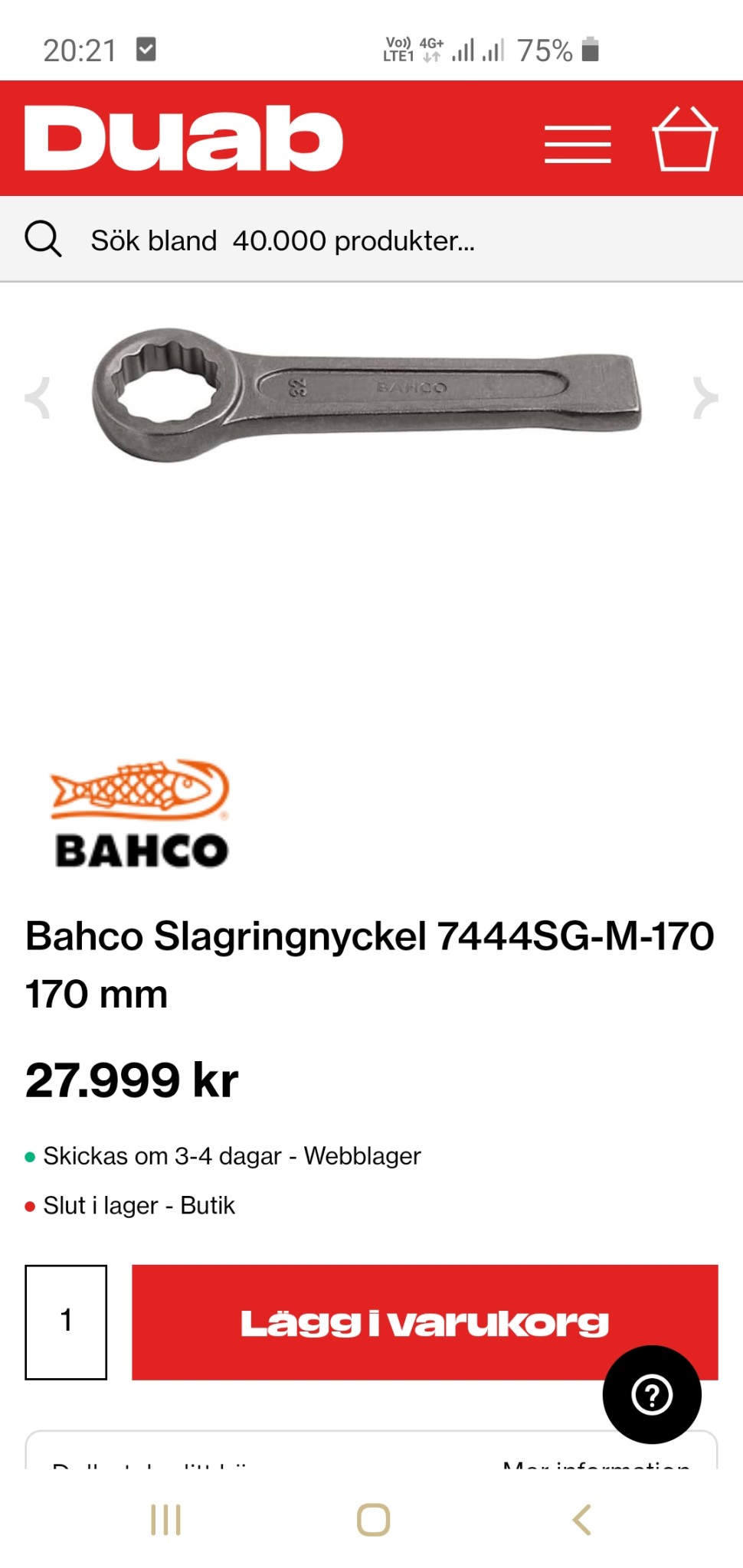Open the Bahco brand page
This screenshot has width=743, height=1568.
pyautogui.click(x=140, y=815)
